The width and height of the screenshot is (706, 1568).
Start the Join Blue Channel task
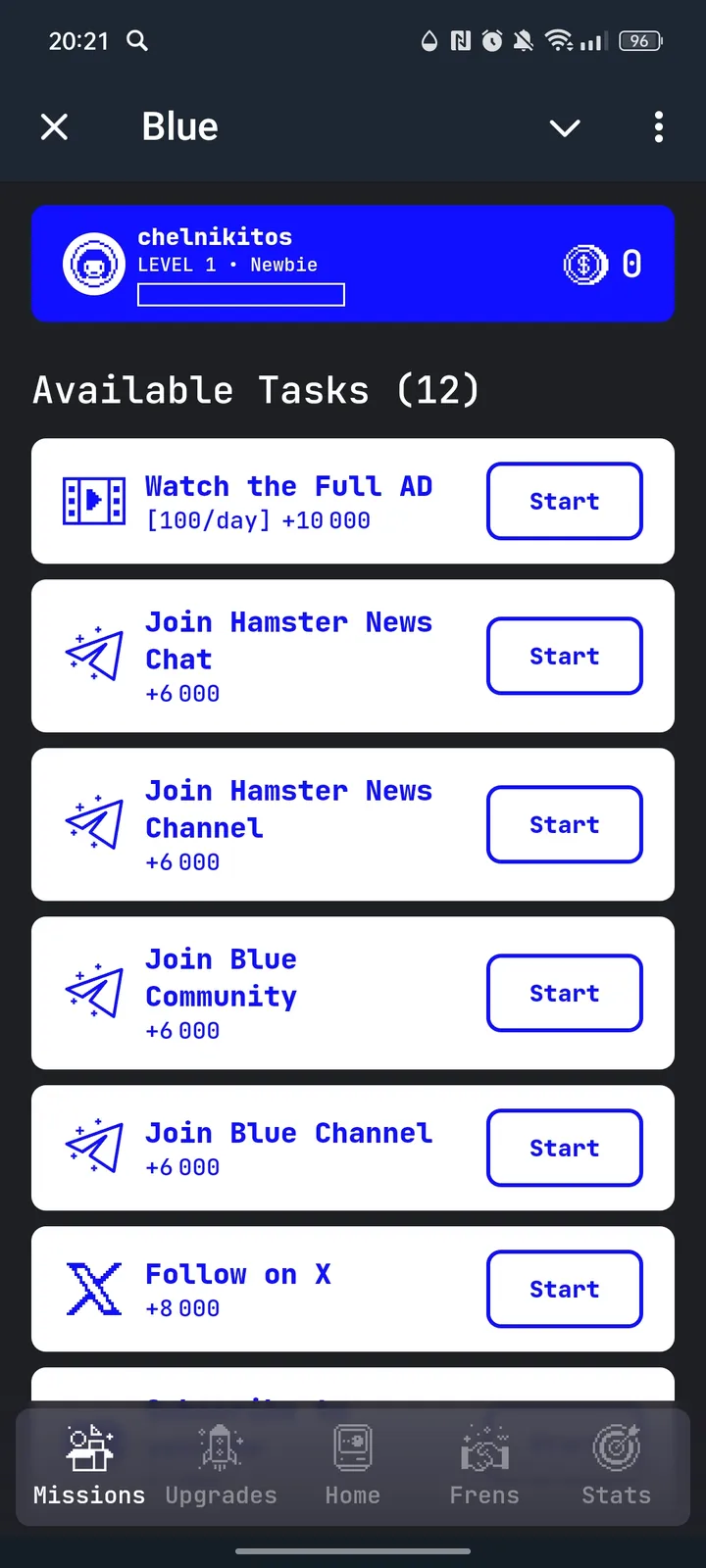coord(564,1148)
